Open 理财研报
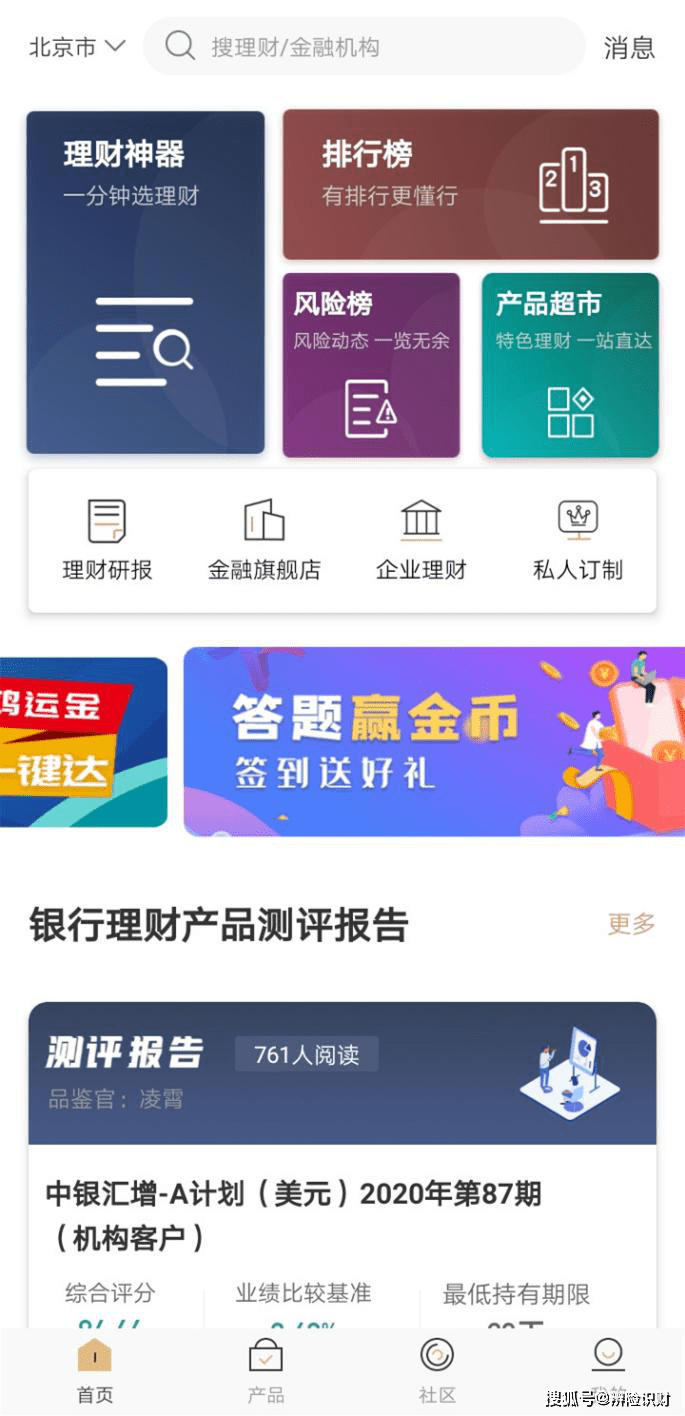The height and width of the screenshot is (1416, 685). tap(107, 540)
